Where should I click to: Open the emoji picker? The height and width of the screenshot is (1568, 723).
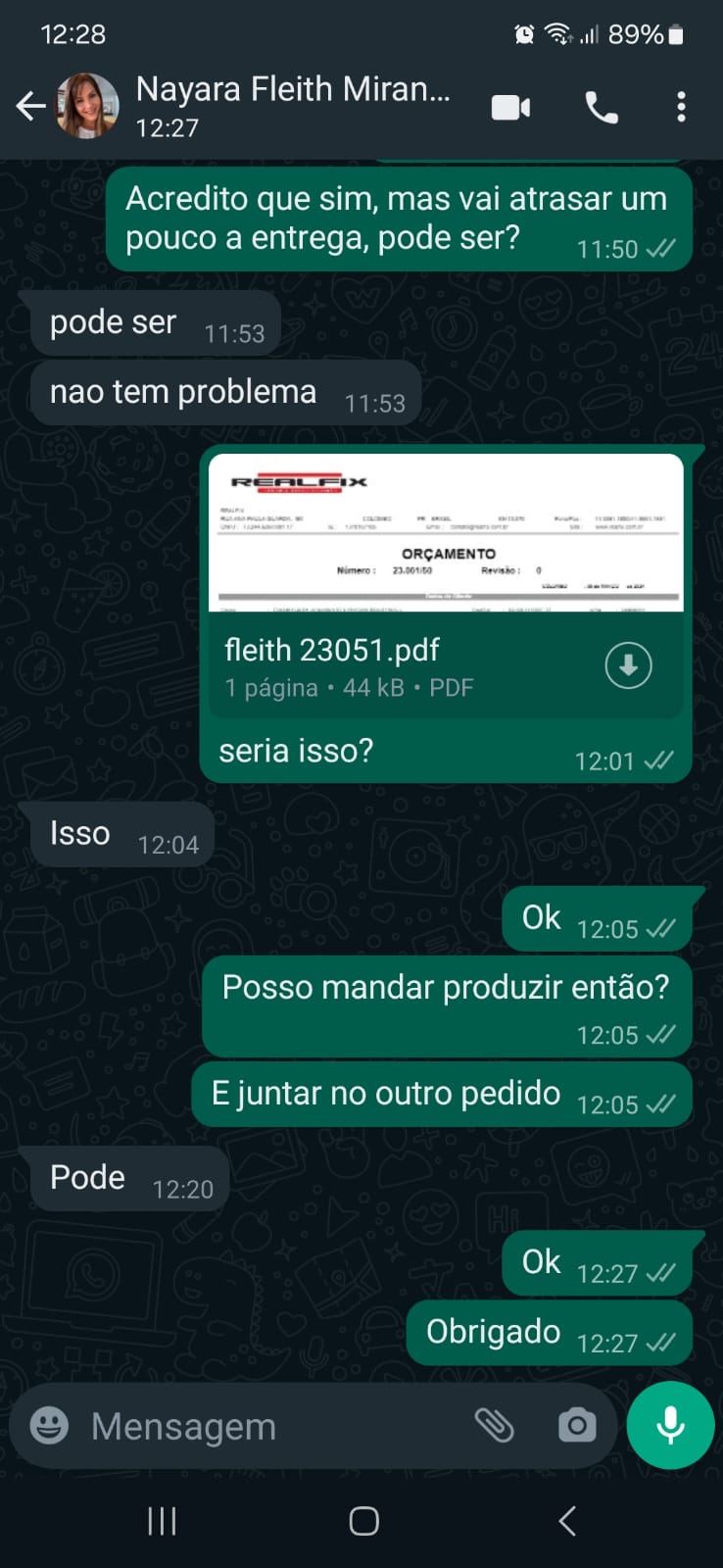49,1426
